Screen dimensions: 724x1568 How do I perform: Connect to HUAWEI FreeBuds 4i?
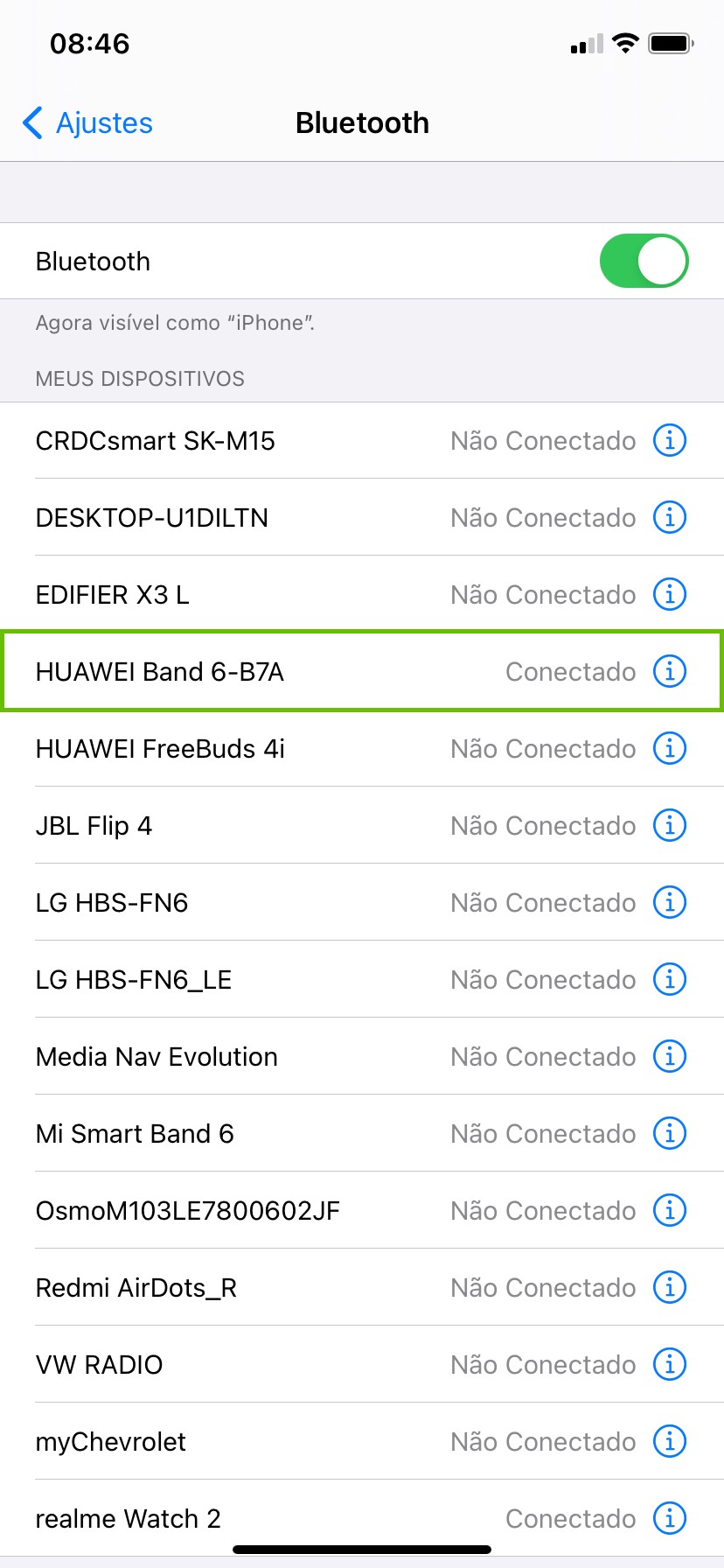click(262, 748)
